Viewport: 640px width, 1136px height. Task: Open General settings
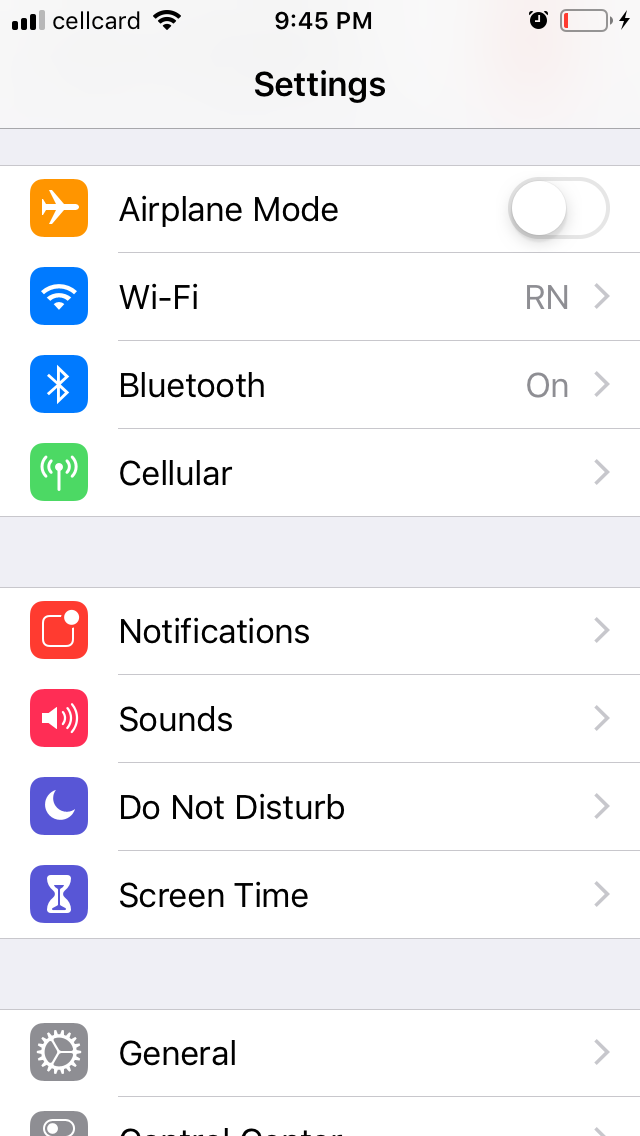click(x=320, y=1053)
